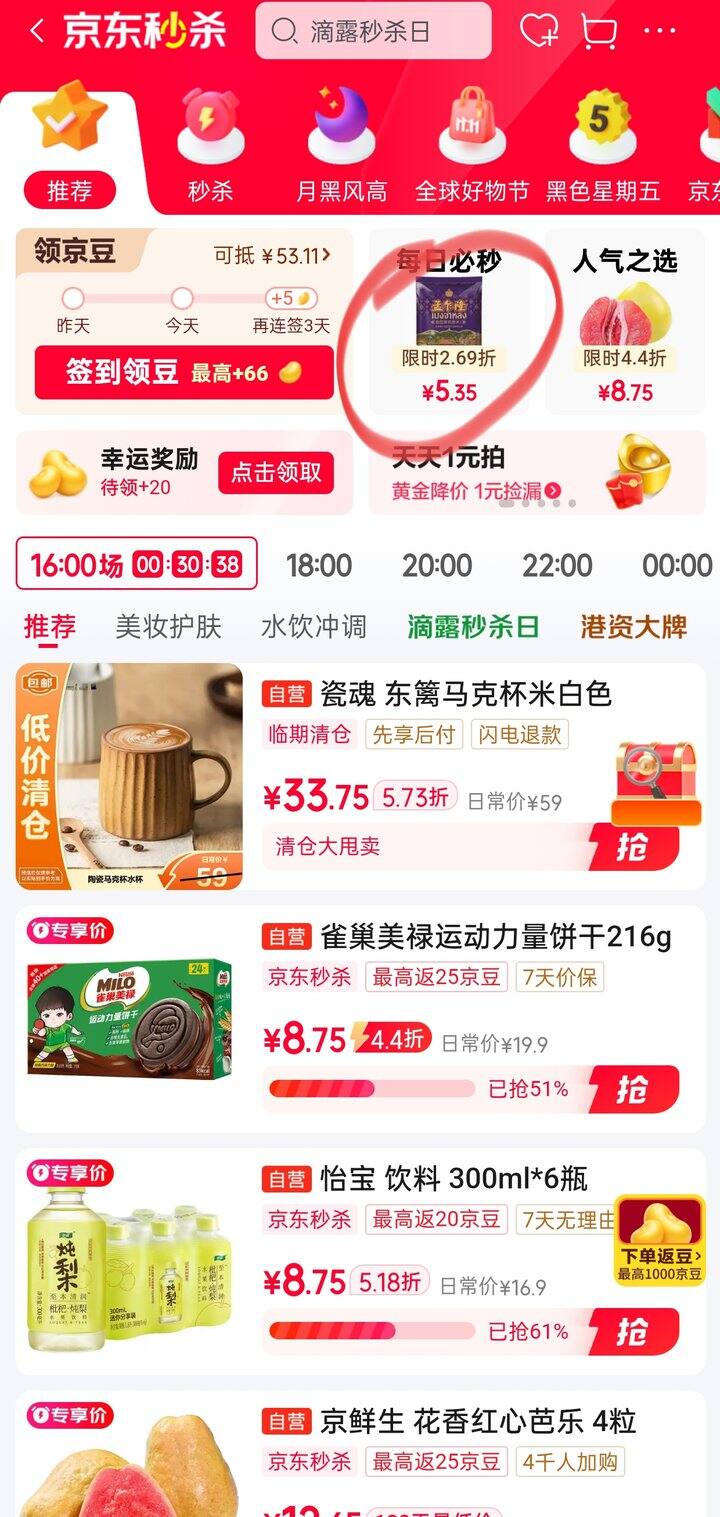
Task: Open the 天天1元拍 banner
Action: point(537,473)
